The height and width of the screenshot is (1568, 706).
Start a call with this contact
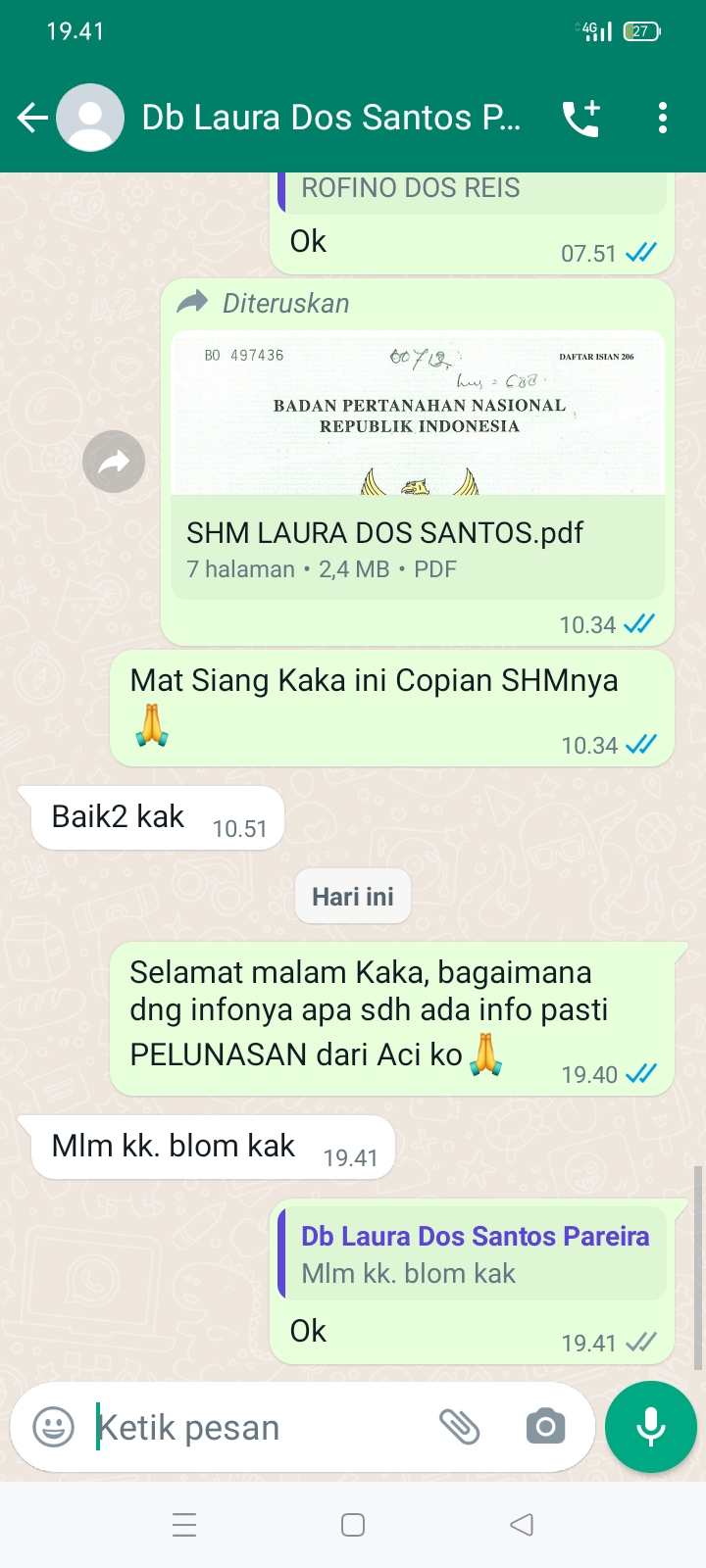click(x=580, y=118)
